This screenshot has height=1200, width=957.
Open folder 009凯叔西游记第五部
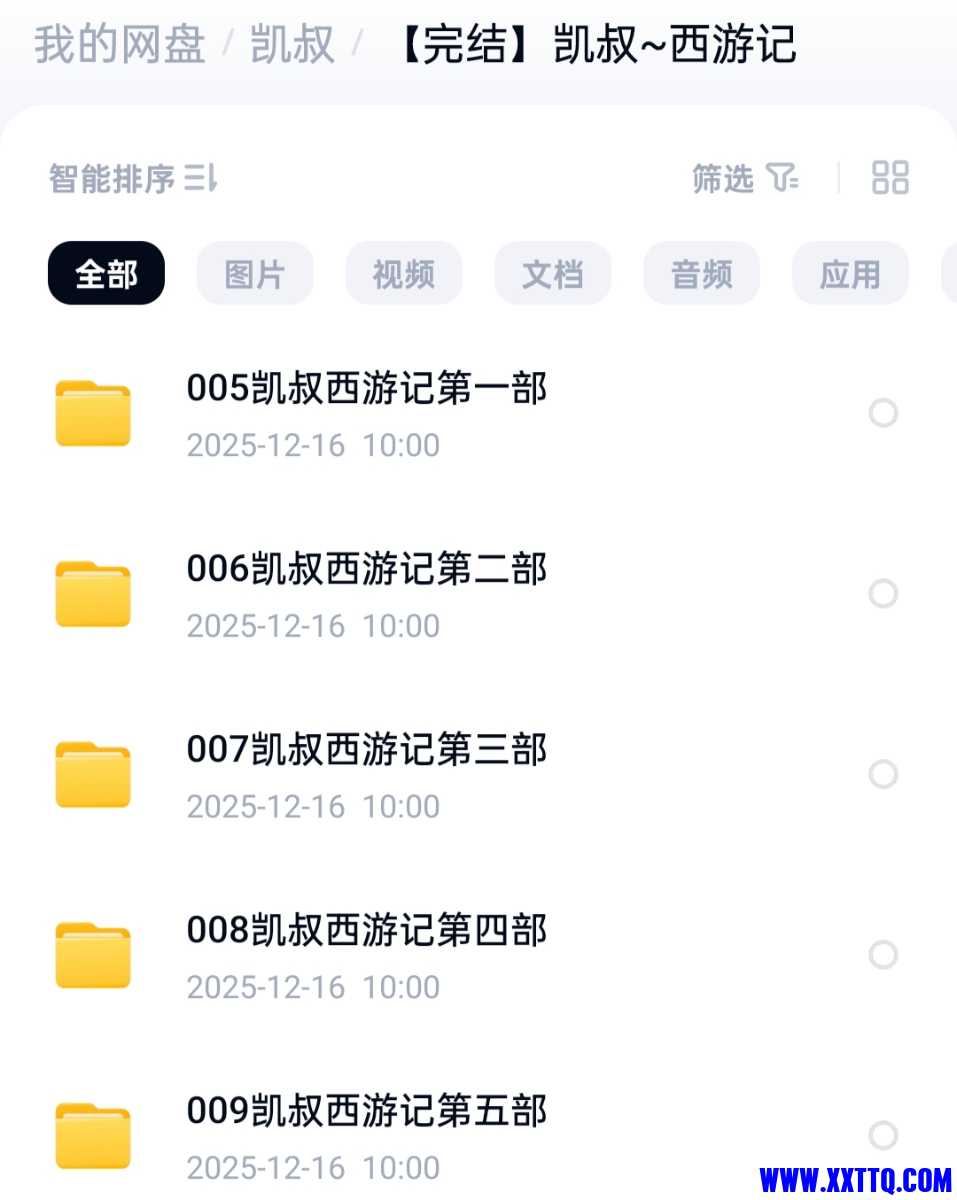point(366,1112)
